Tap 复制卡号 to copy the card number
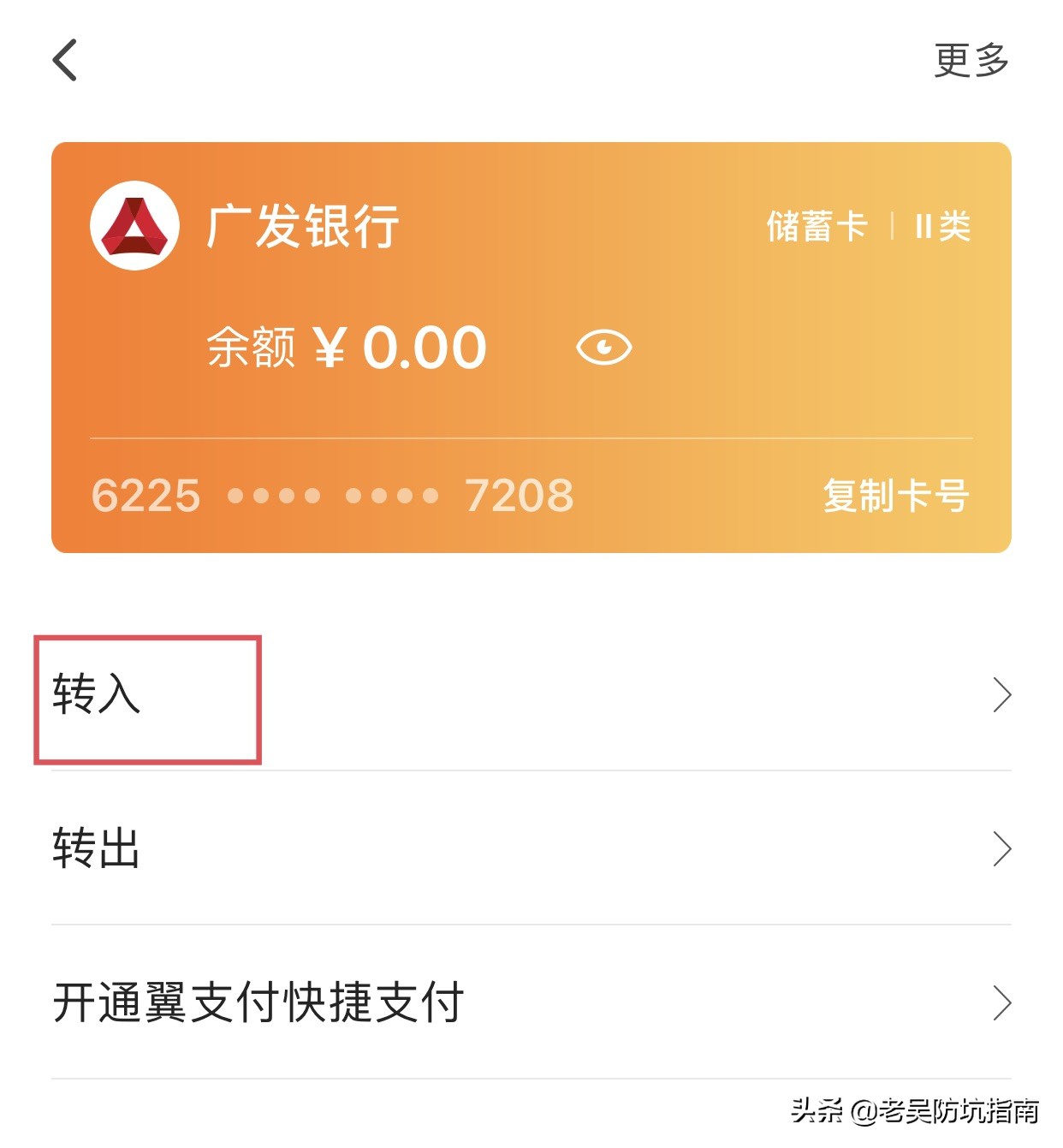 (897, 495)
